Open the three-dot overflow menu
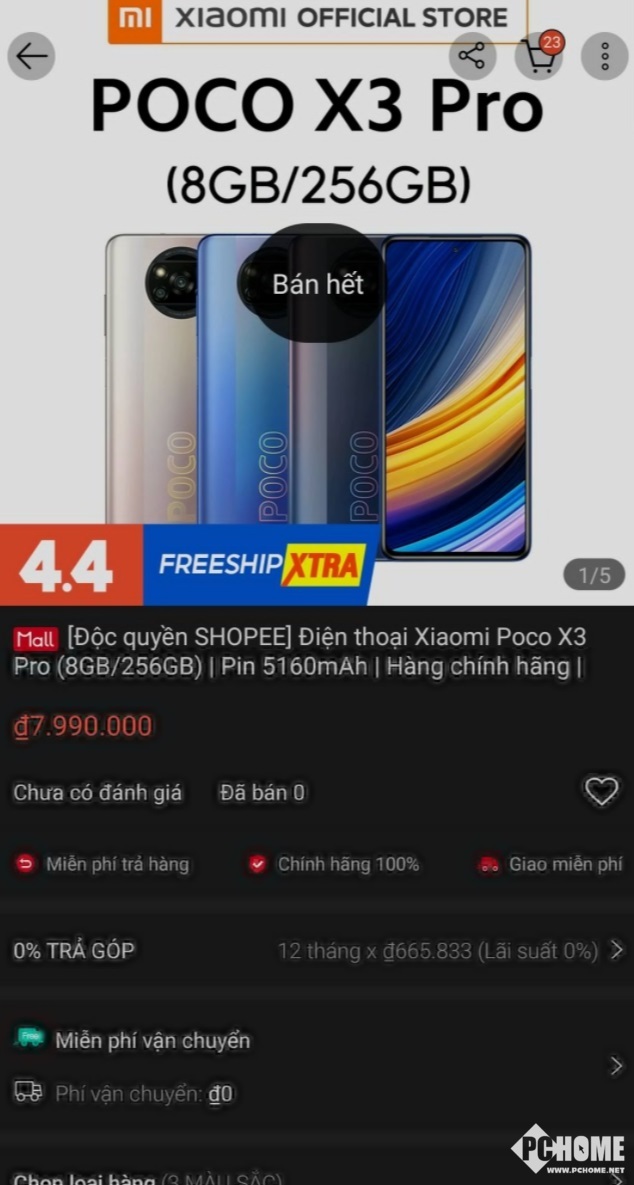The width and height of the screenshot is (634, 1185). (x=605, y=56)
